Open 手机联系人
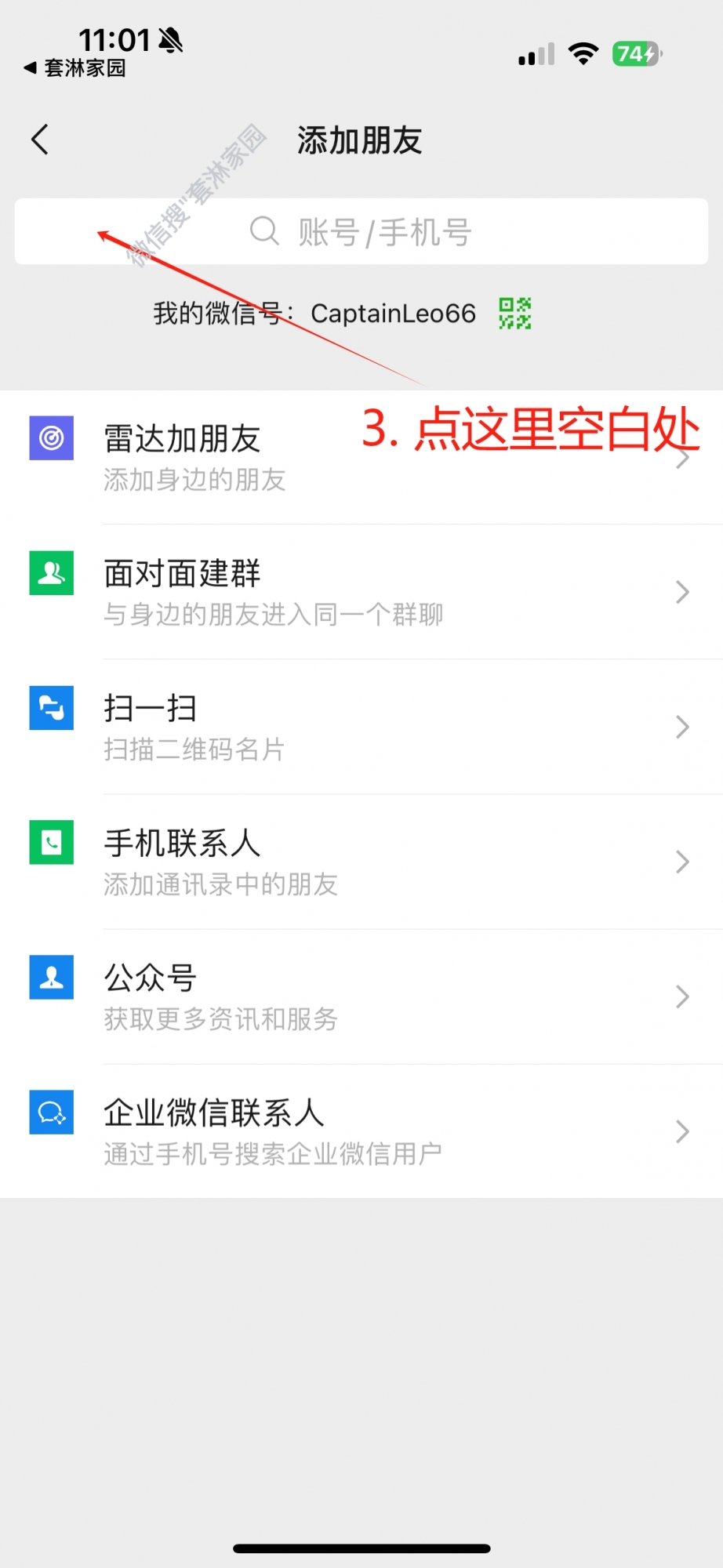The image size is (723, 1568). (x=361, y=862)
